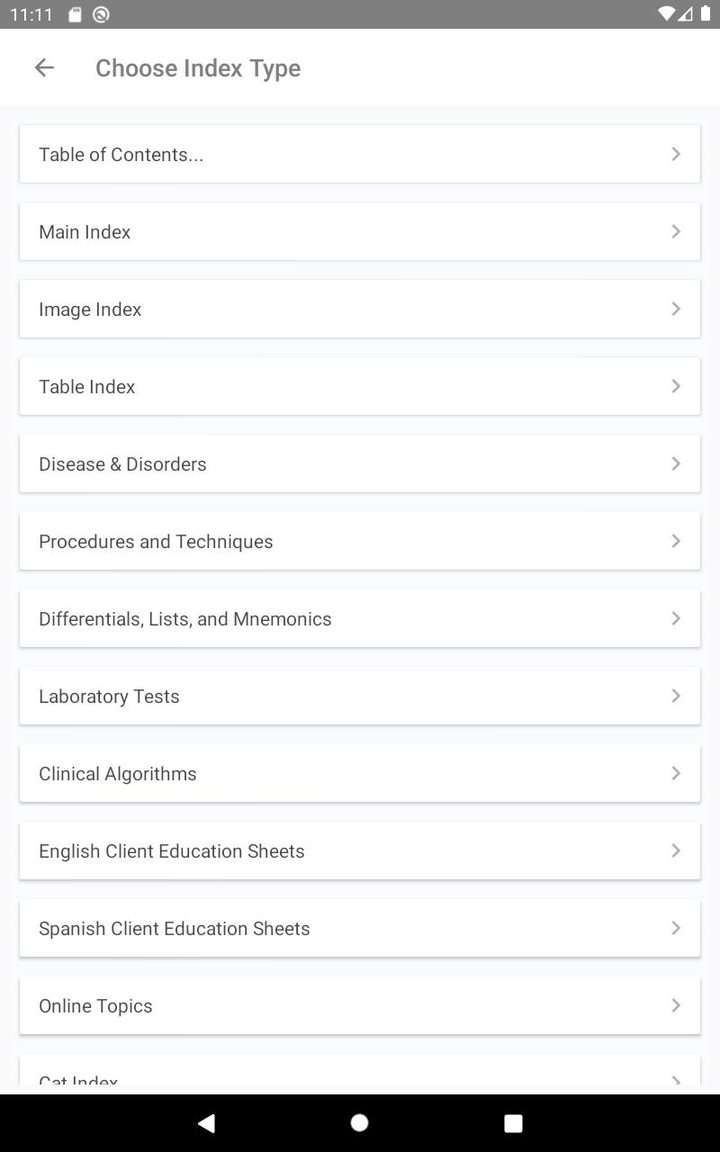Open the Online Topics list
This screenshot has height=1152, width=720.
click(360, 1005)
